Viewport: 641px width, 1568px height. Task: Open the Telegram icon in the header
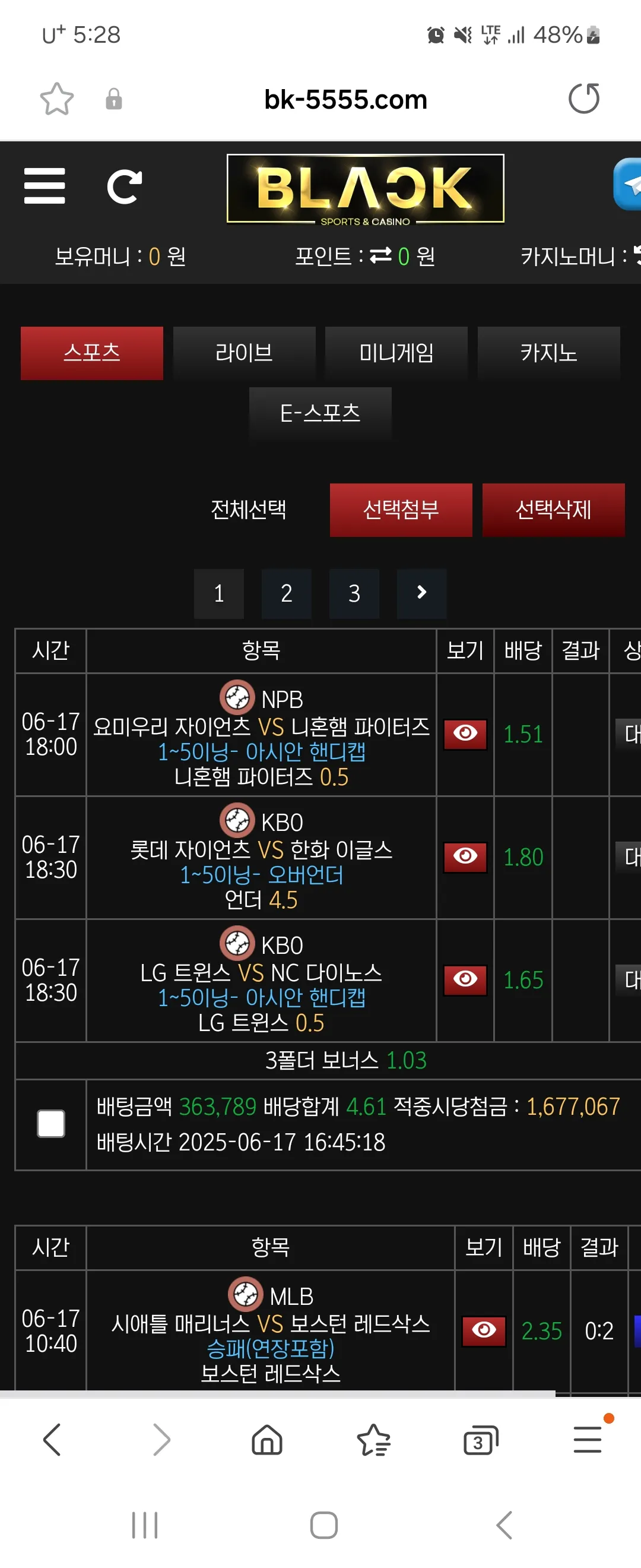(627, 185)
